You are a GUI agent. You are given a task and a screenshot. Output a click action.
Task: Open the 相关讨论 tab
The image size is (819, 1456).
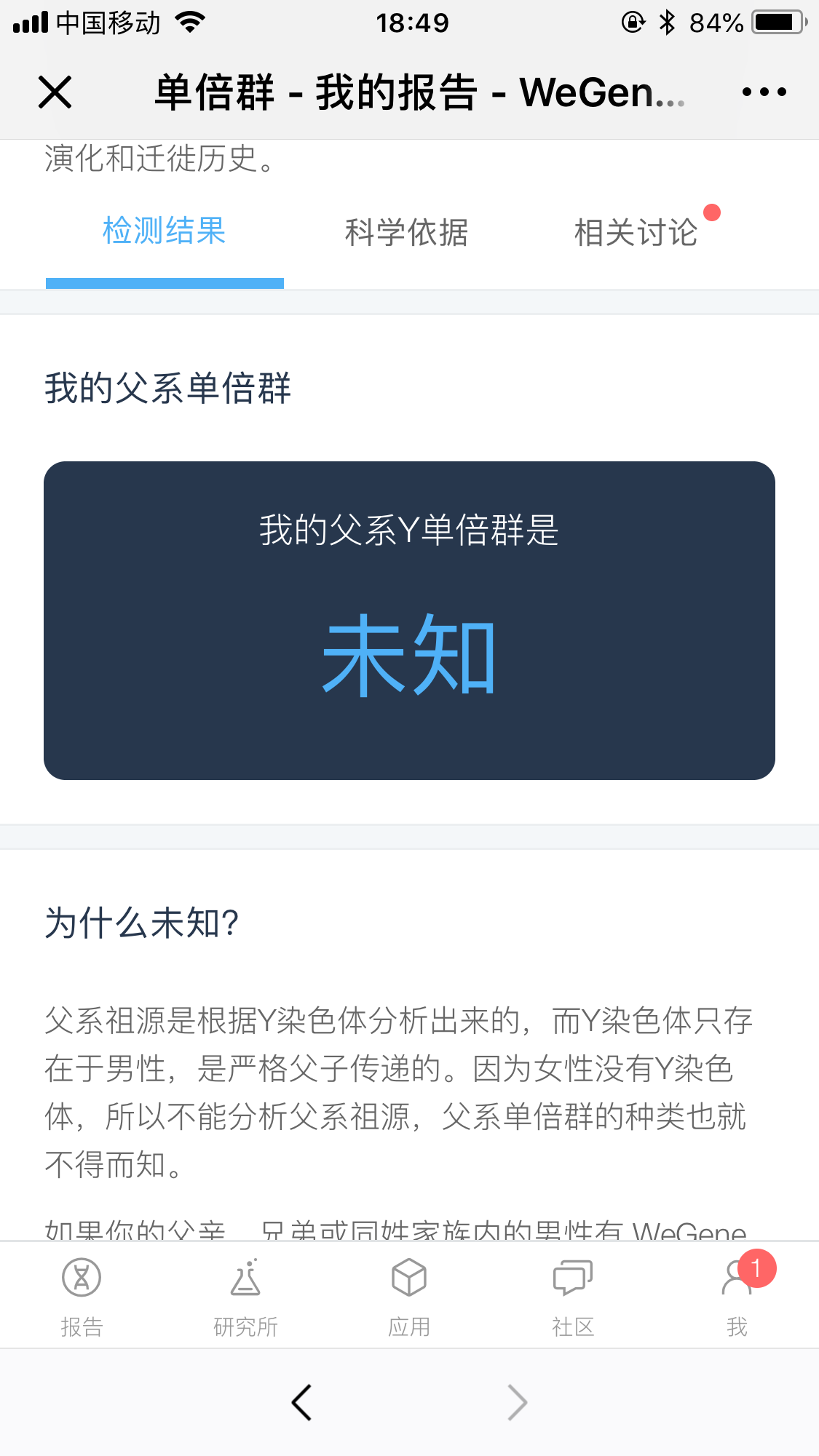click(636, 233)
